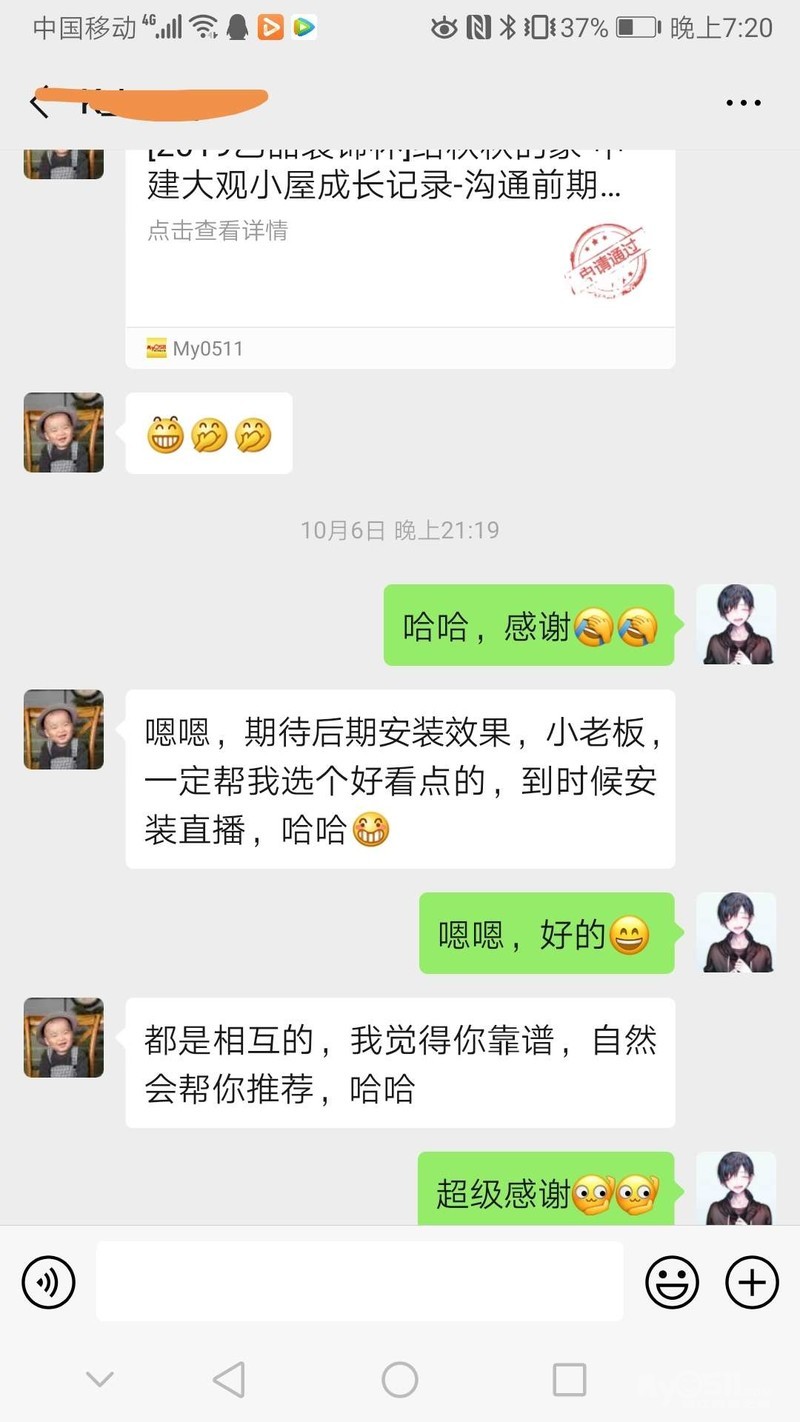The image size is (800, 1422).
Task: View the contact's avatar beside the emoji message
Action: click(64, 432)
